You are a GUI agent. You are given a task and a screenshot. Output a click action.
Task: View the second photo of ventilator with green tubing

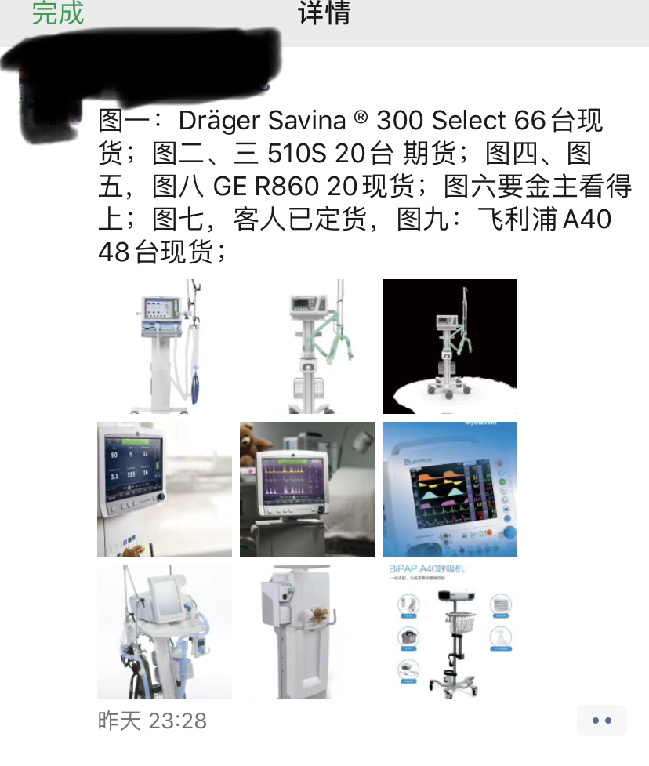click(x=307, y=346)
